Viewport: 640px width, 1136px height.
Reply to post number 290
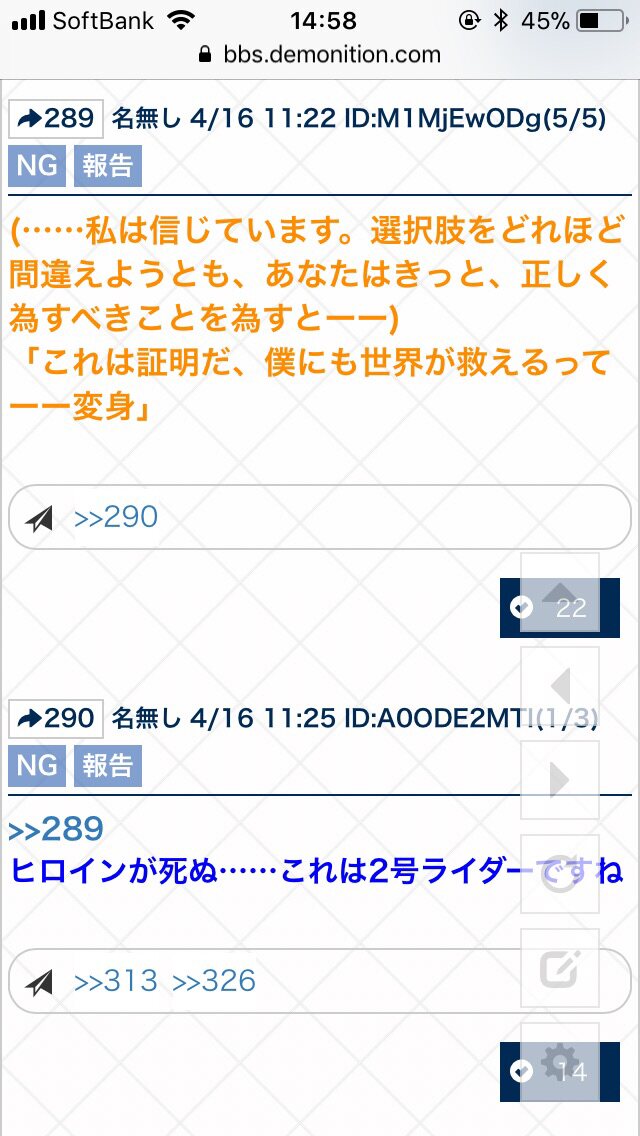point(56,718)
